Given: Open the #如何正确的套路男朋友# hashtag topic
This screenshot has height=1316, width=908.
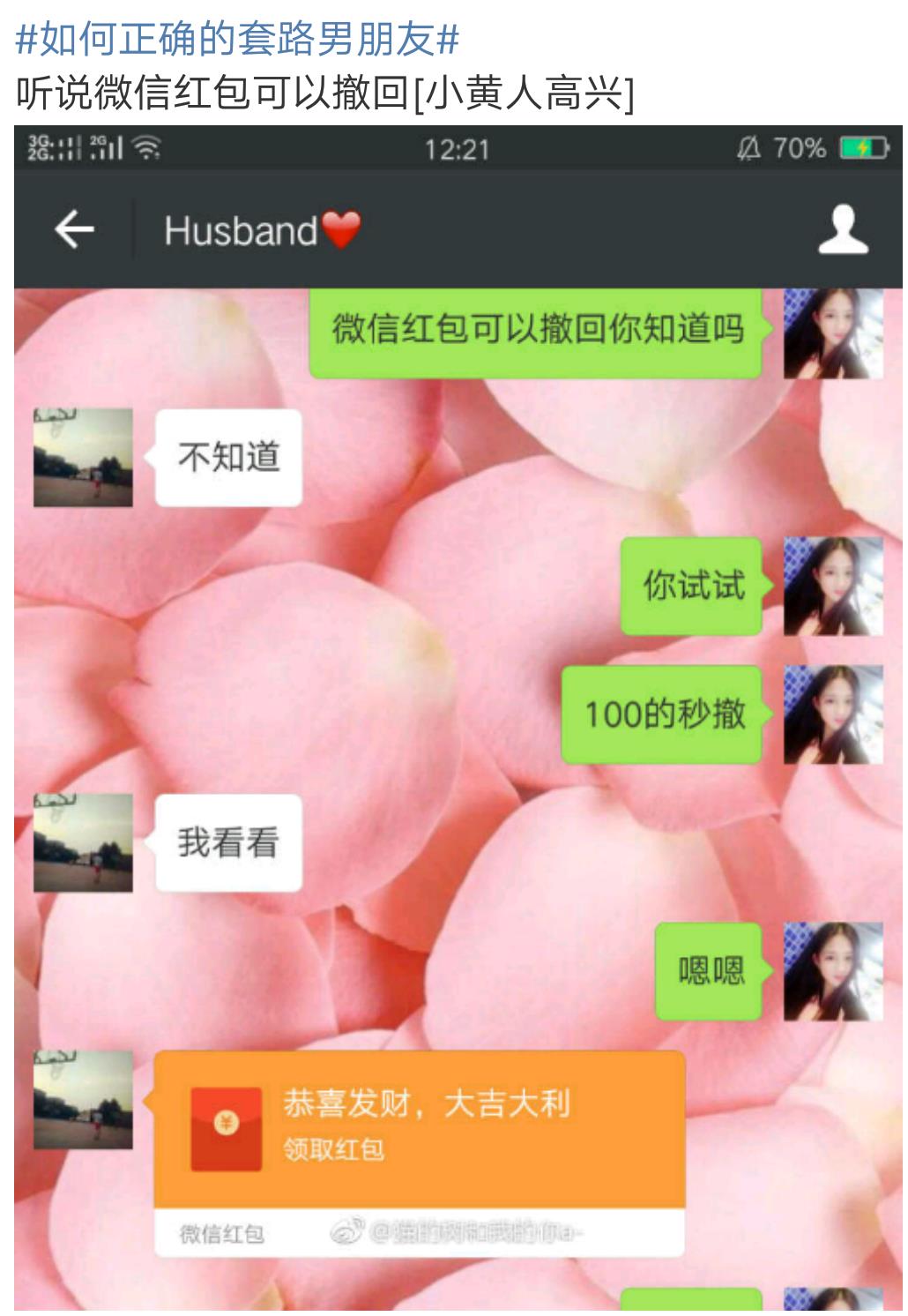Looking at the screenshot, I should click(x=238, y=39).
